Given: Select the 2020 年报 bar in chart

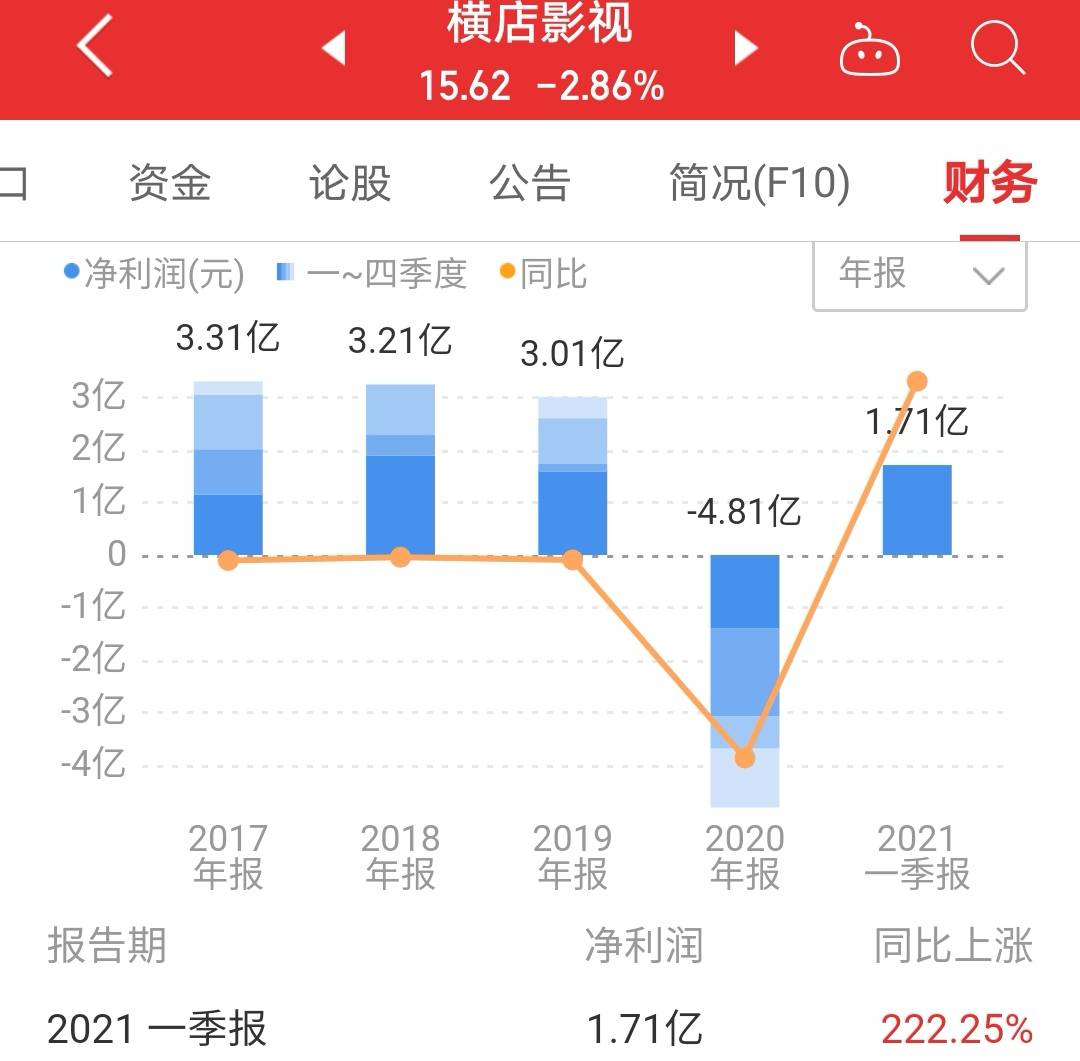Looking at the screenshot, I should pos(745,680).
